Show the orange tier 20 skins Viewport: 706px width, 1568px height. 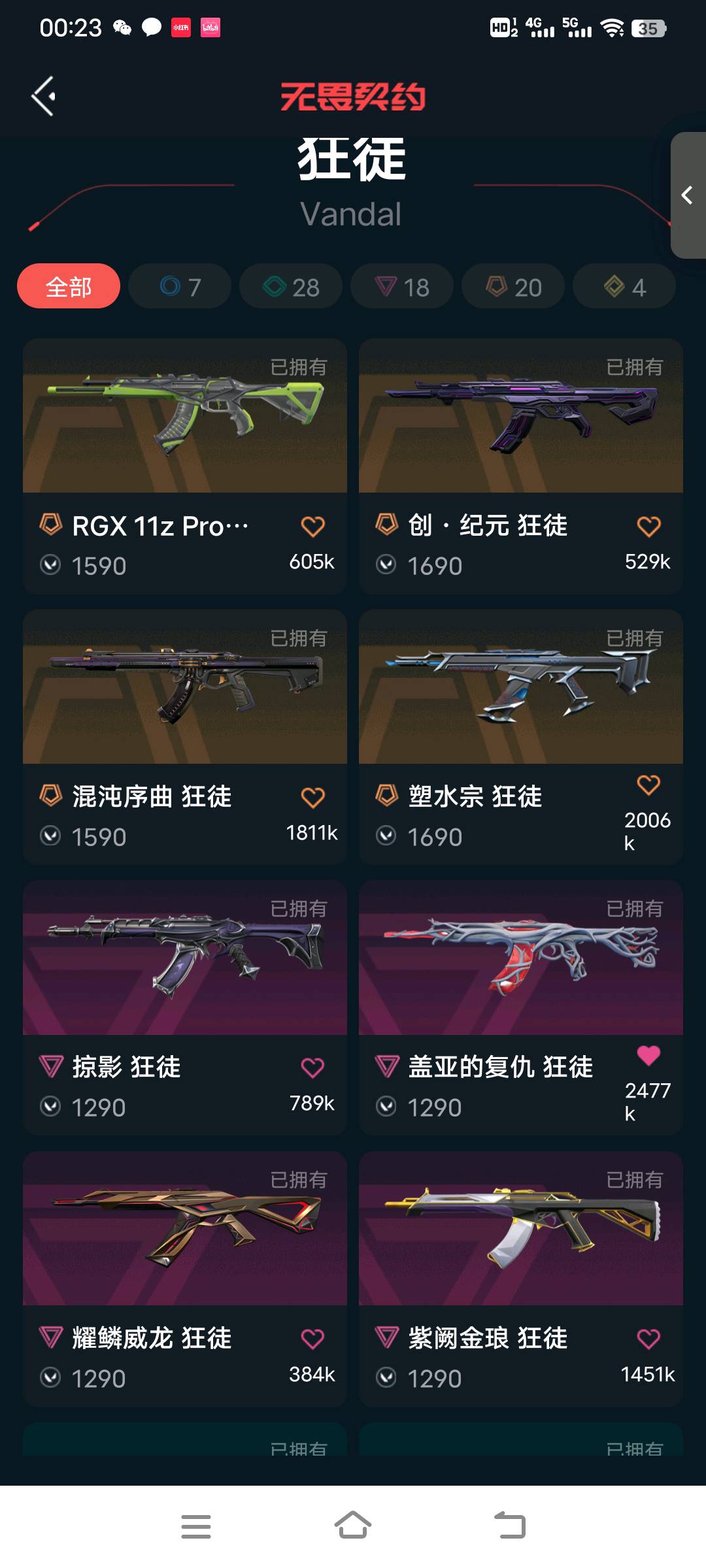click(x=513, y=286)
